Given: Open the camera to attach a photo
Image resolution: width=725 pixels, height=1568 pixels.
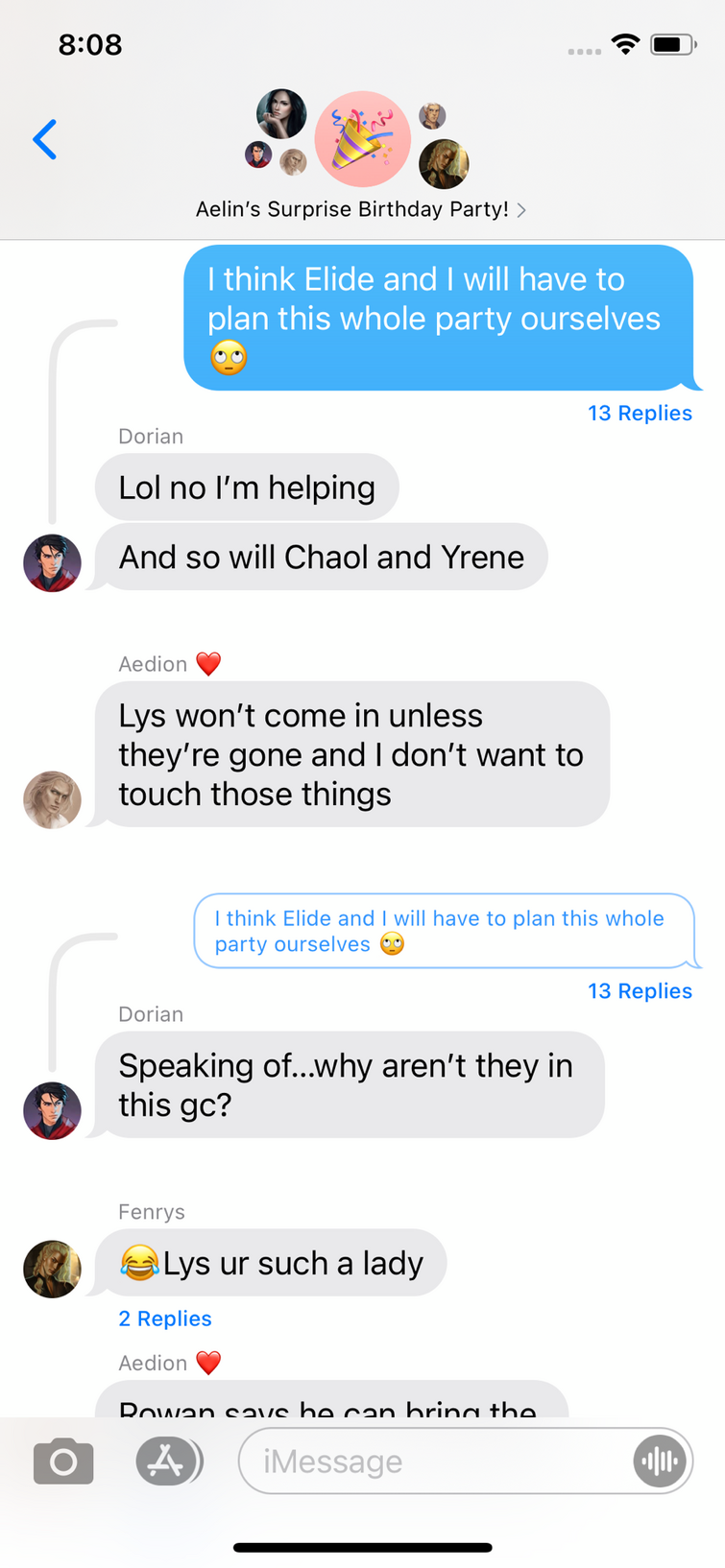Looking at the screenshot, I should coord(63,1461).
